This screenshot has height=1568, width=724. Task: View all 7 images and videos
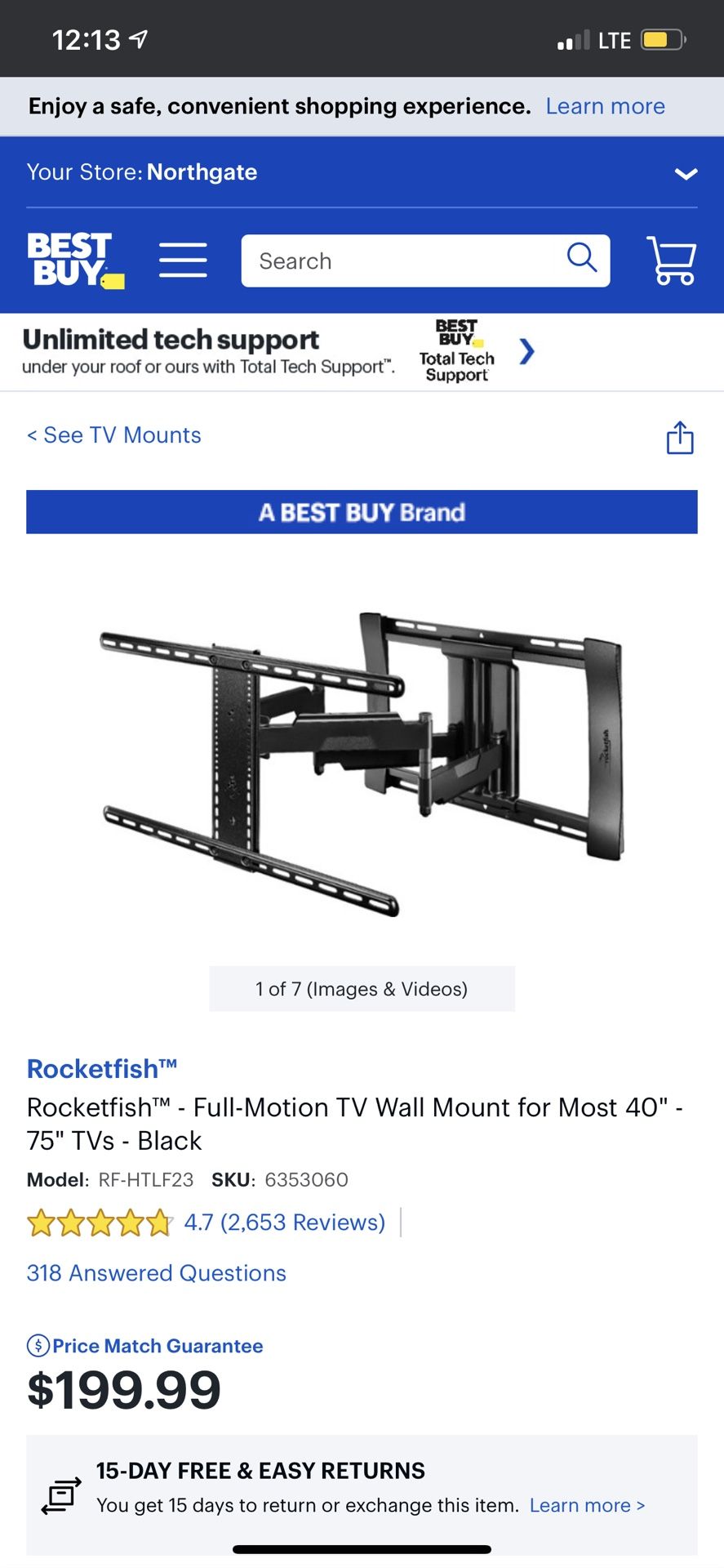click(362, 989)
